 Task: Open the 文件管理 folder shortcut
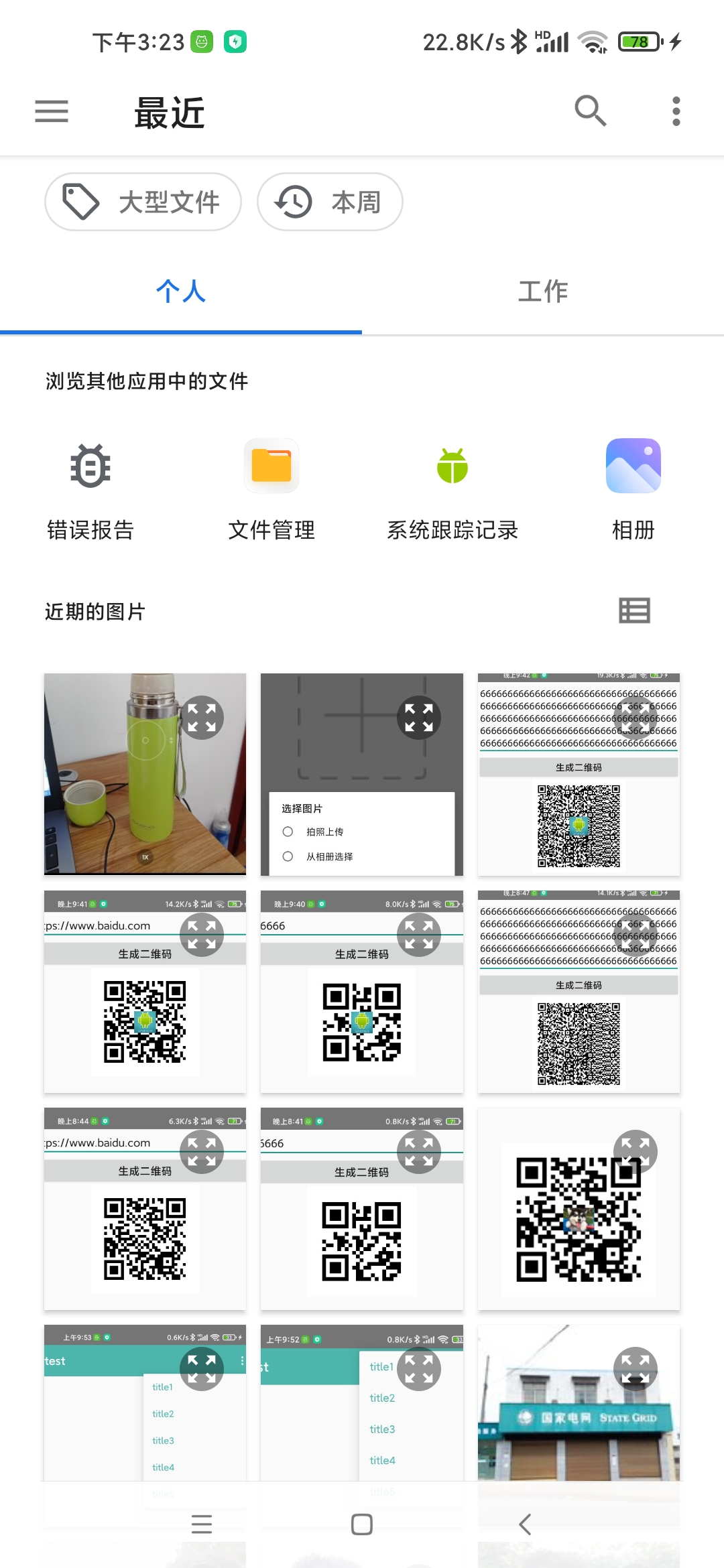pyautogui.click(x=271, y=489)
